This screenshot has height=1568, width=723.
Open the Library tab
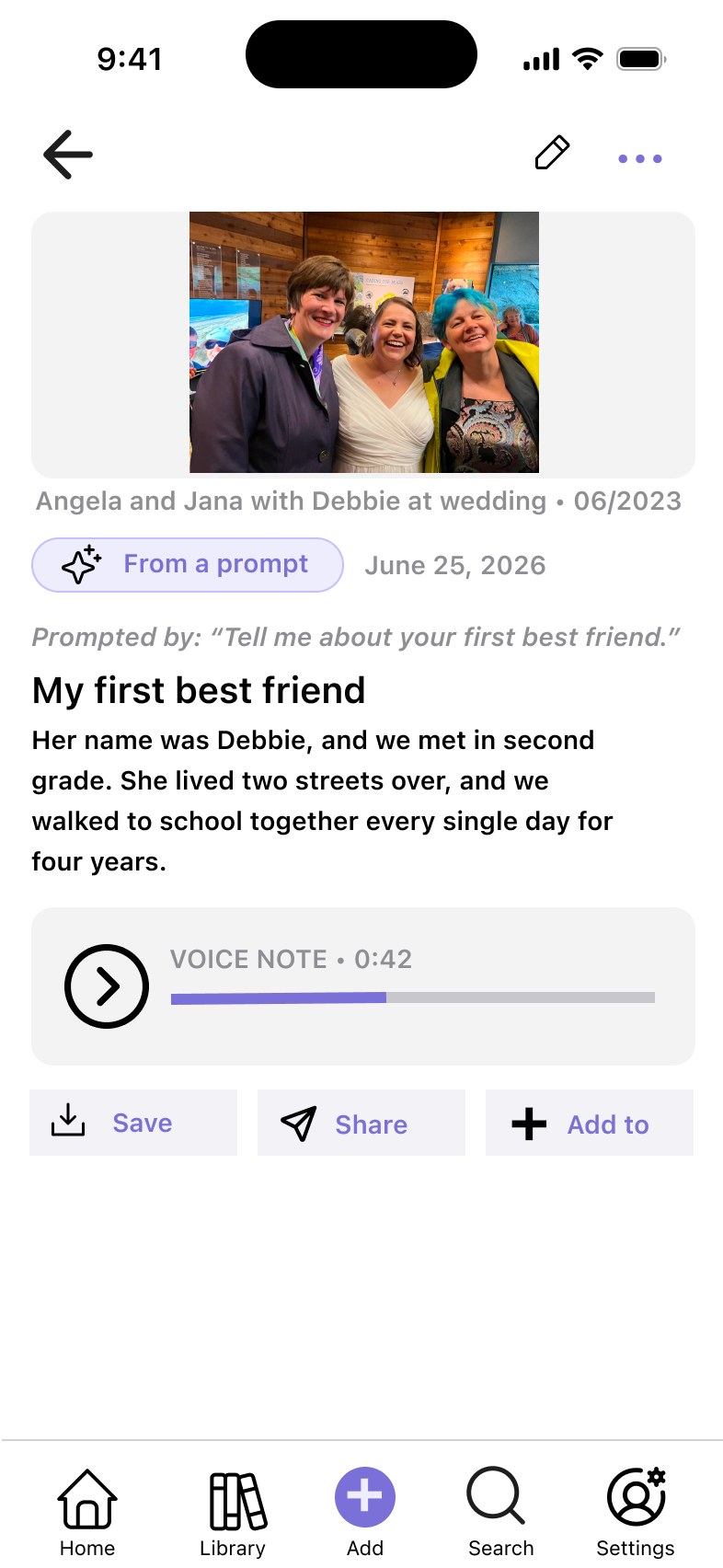pyautogui.click(x=233, y=1513)
